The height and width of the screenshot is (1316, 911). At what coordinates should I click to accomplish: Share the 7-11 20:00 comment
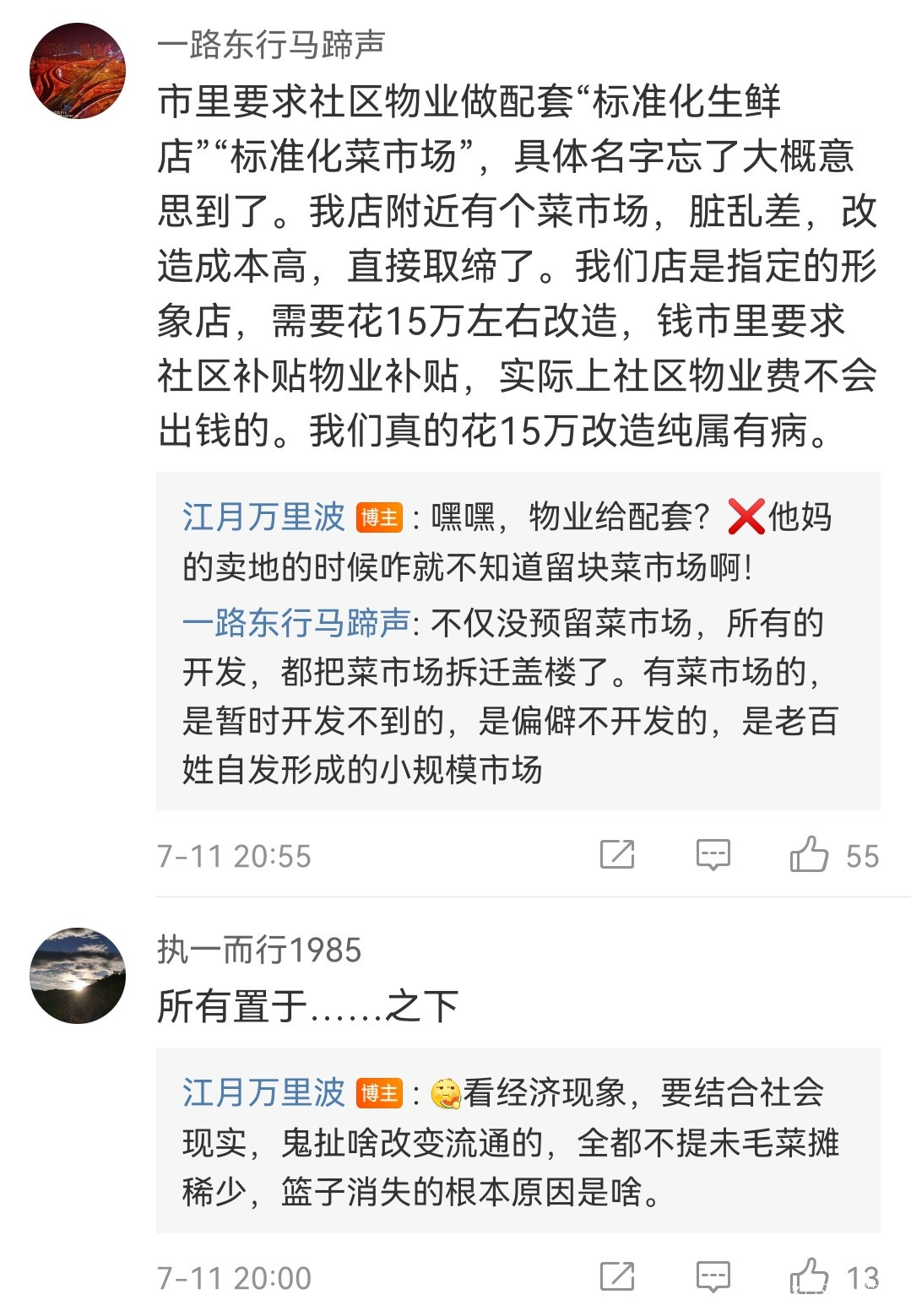[x=617, y=1276]
